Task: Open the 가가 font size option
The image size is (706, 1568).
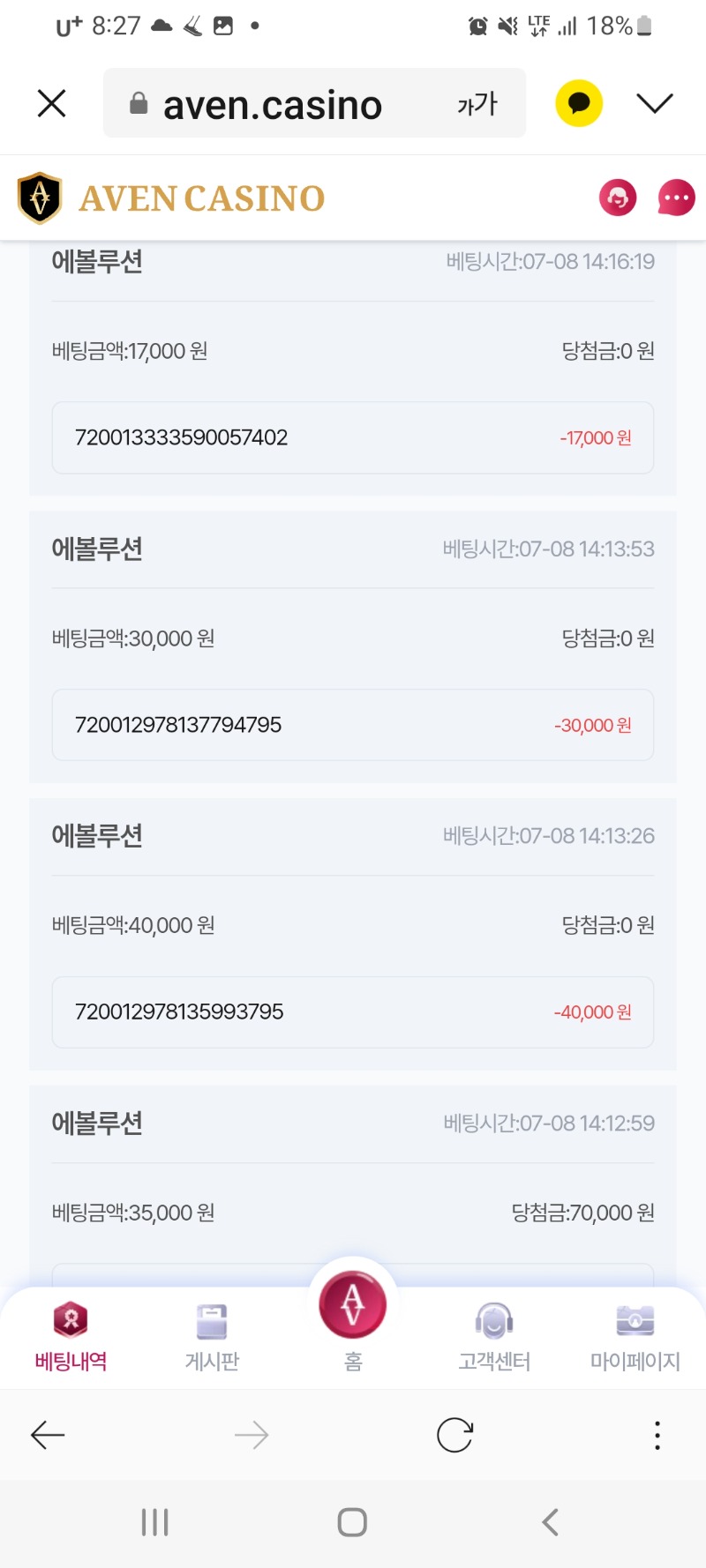Action: tap(477, 104)
